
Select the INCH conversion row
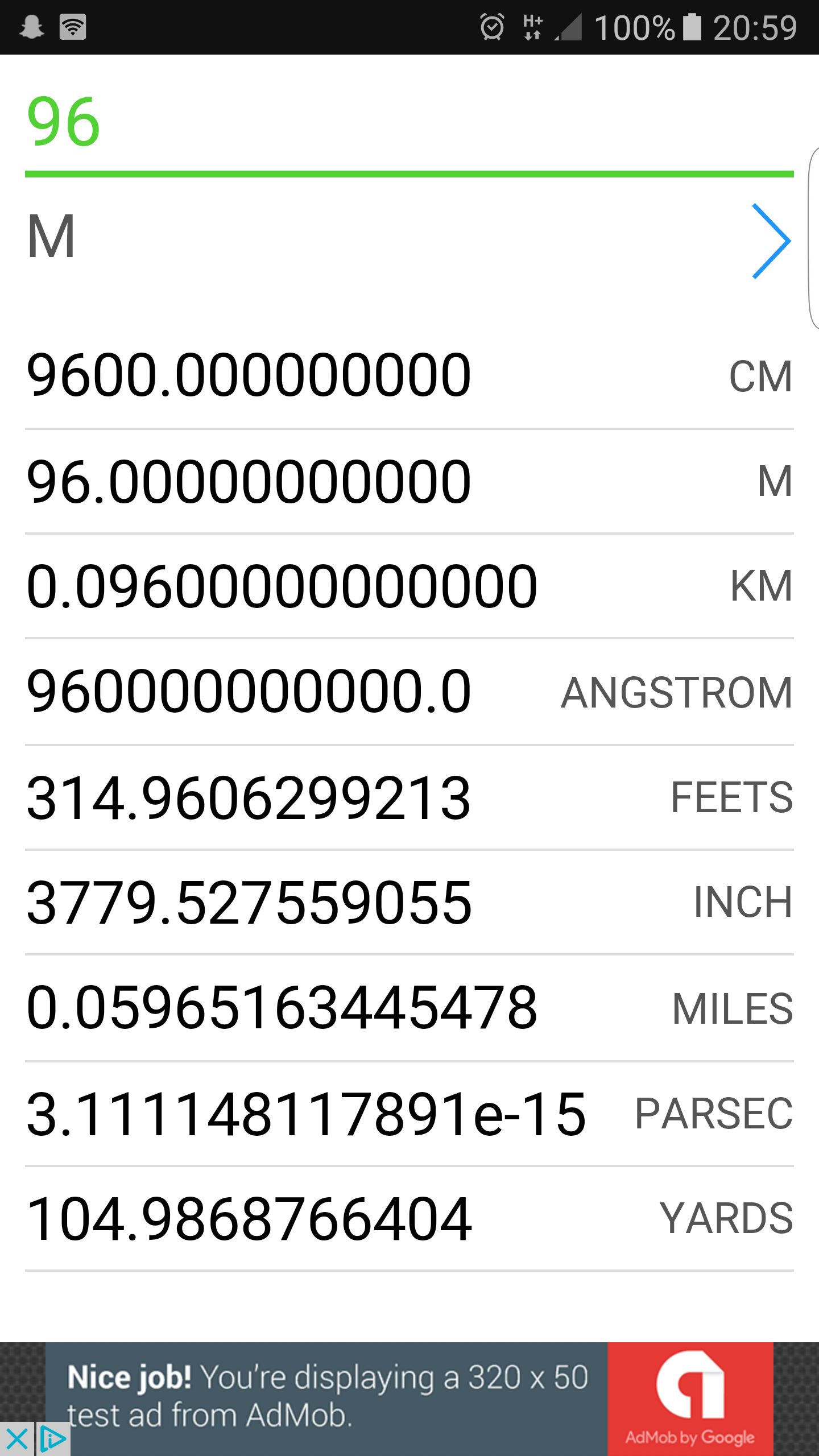pos(409,902)
